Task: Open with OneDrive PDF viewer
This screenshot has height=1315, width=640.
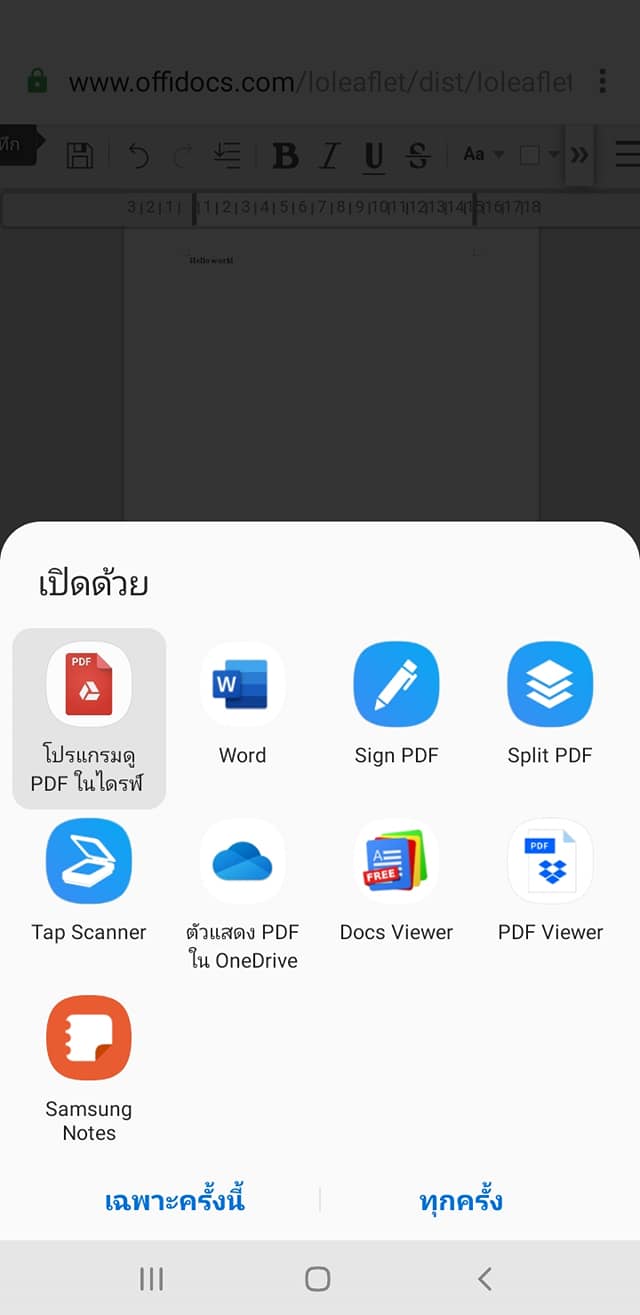Action: (242, 862)
